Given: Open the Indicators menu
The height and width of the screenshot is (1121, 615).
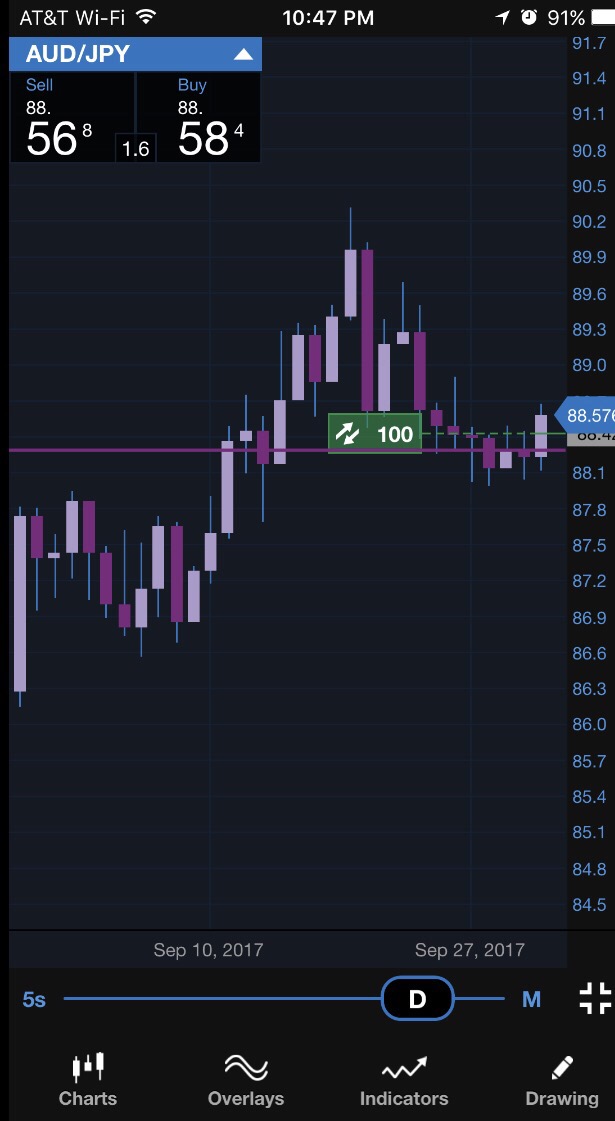Looking at the screenshot, I should point(404,1080).
